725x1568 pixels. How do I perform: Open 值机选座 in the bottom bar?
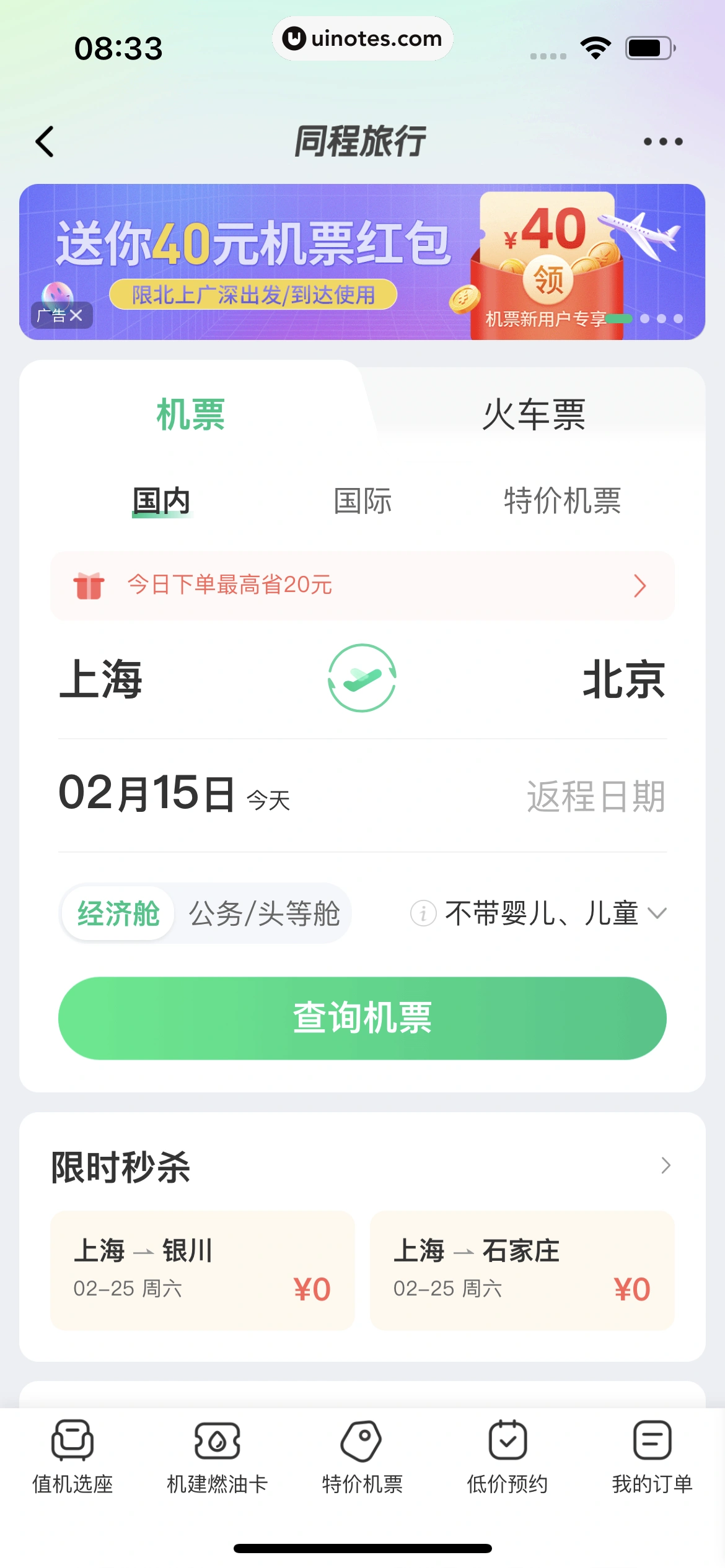[72, 1457]
